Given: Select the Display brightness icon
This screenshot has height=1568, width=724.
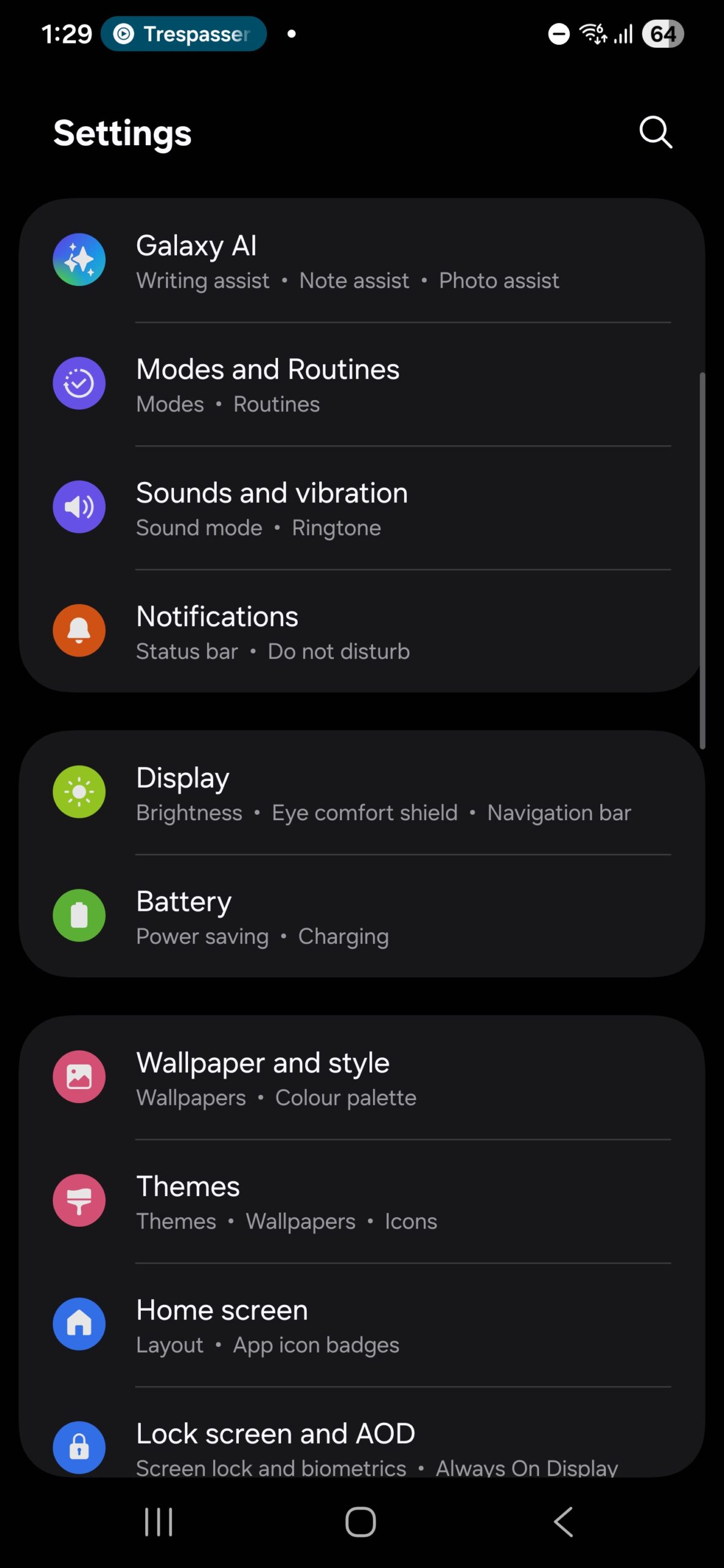Looking at the screenshot, I should 79,792.
